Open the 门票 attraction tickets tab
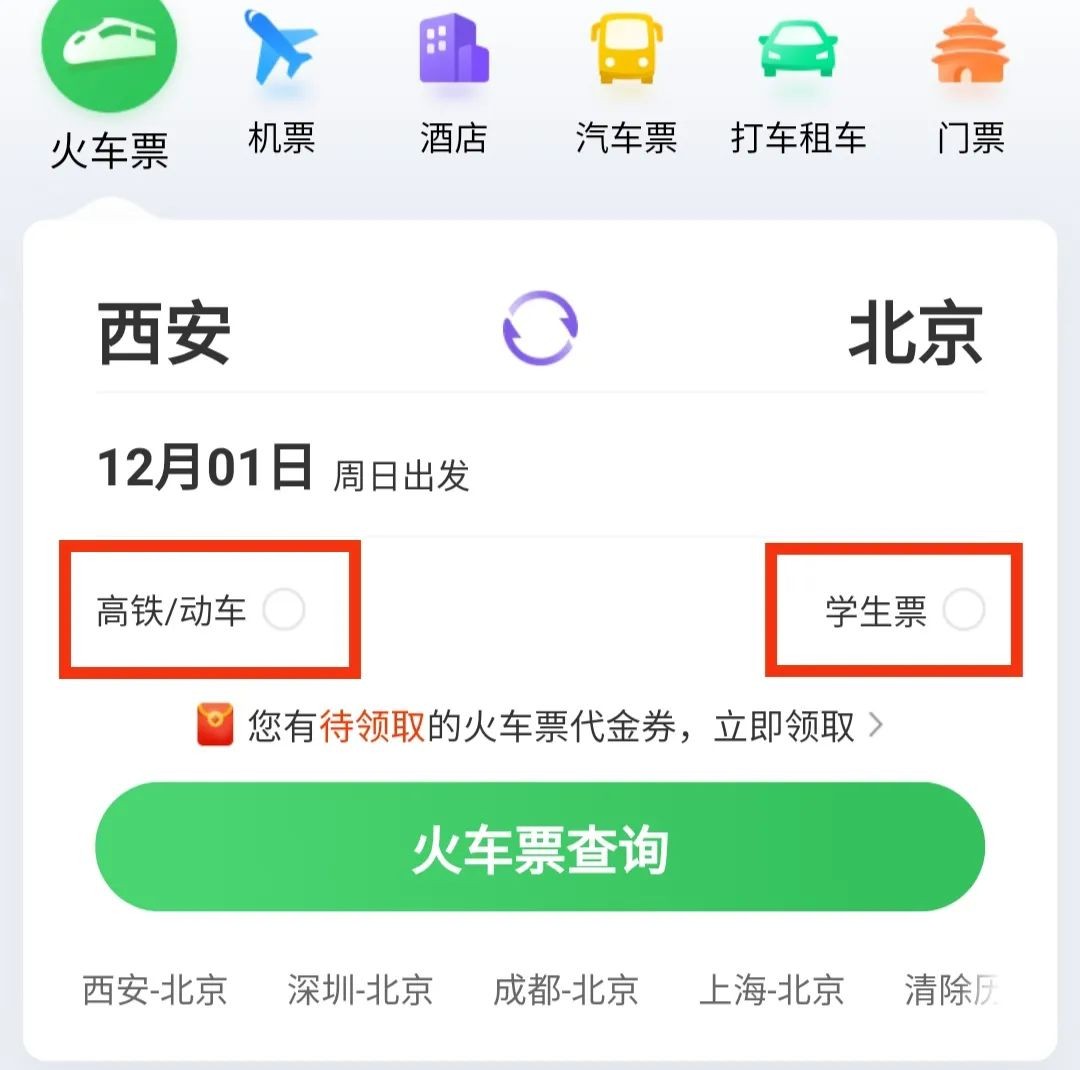Screen dimensions: 1080x1070 coord(970,87)
